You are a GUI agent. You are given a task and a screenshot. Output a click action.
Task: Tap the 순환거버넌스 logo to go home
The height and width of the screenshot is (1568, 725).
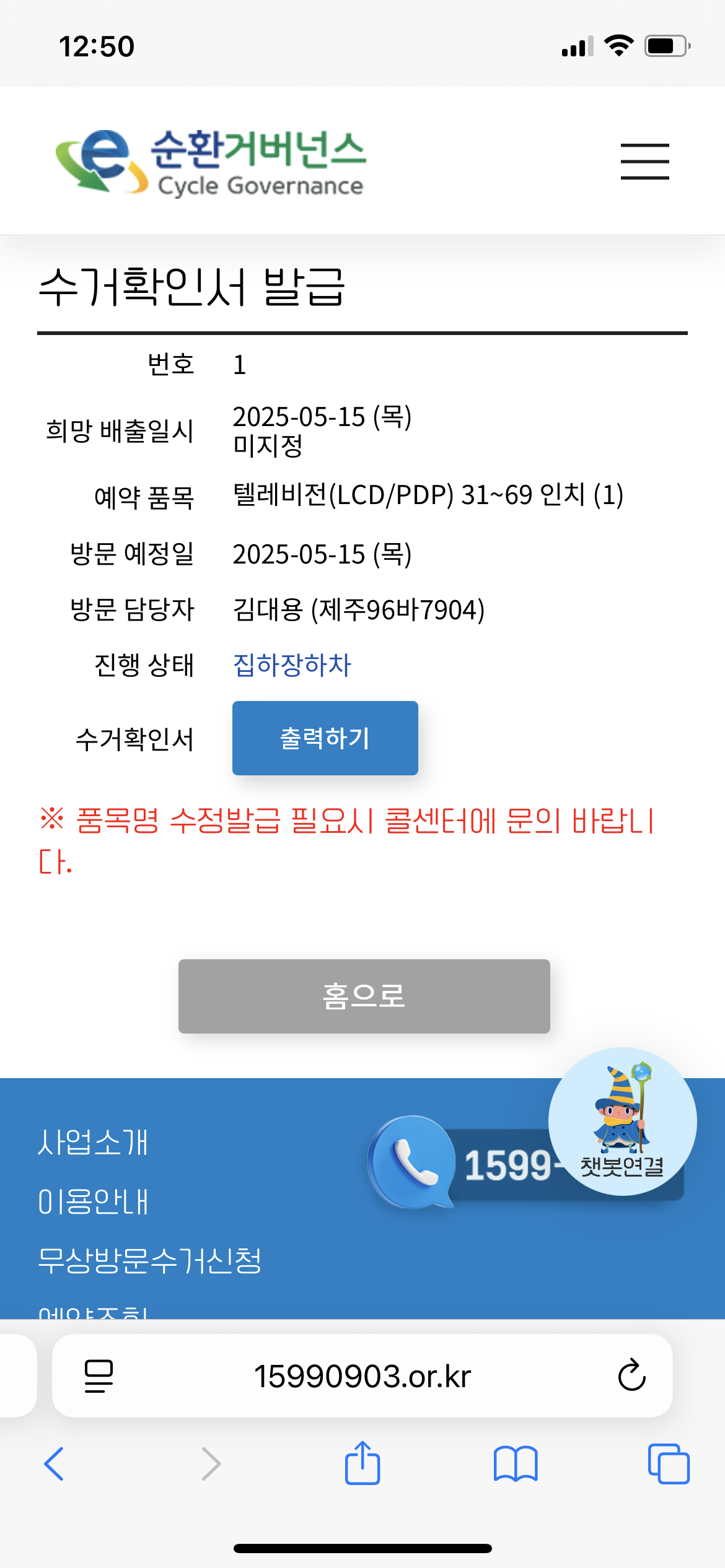tap(211, 162)
